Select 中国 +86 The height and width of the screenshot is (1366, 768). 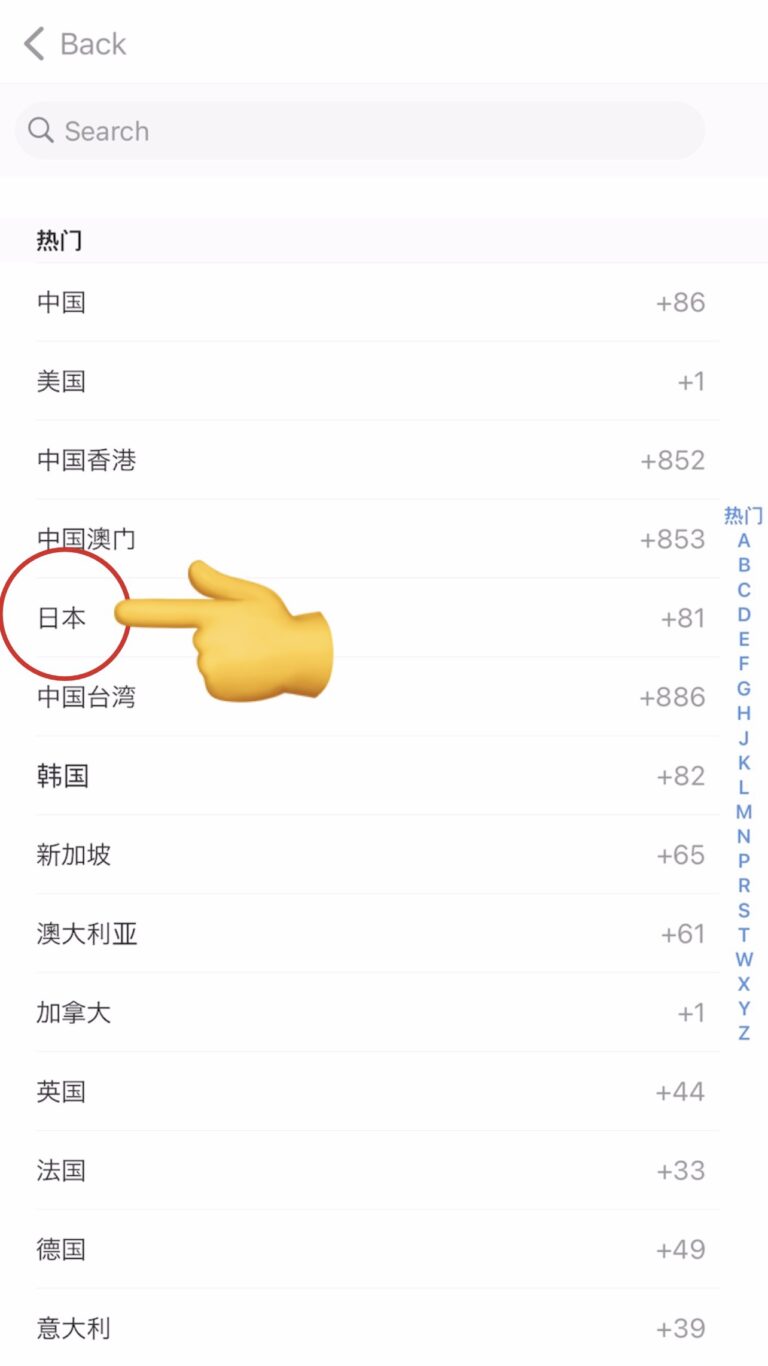tap(370, 302)
